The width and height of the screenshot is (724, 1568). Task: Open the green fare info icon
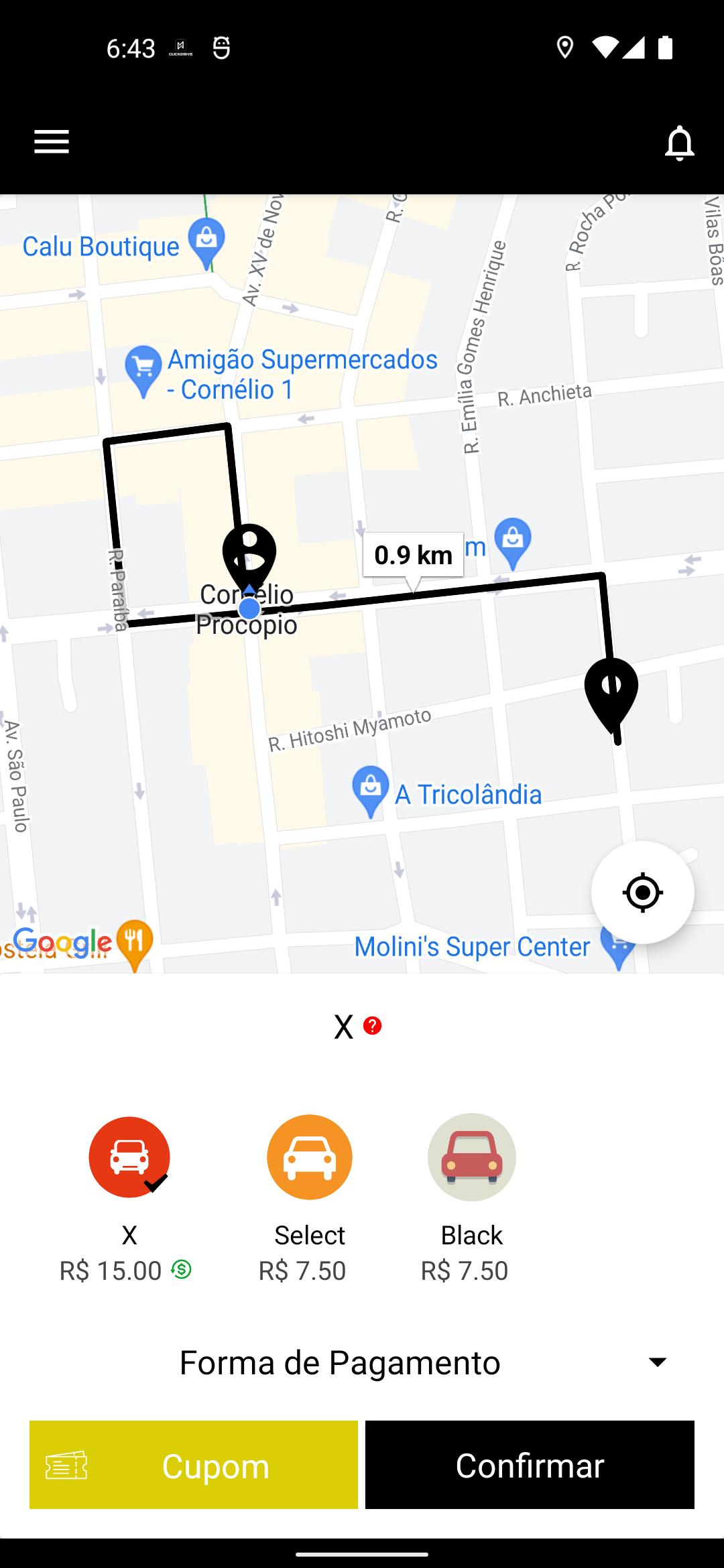click(x=181, y=1269)
